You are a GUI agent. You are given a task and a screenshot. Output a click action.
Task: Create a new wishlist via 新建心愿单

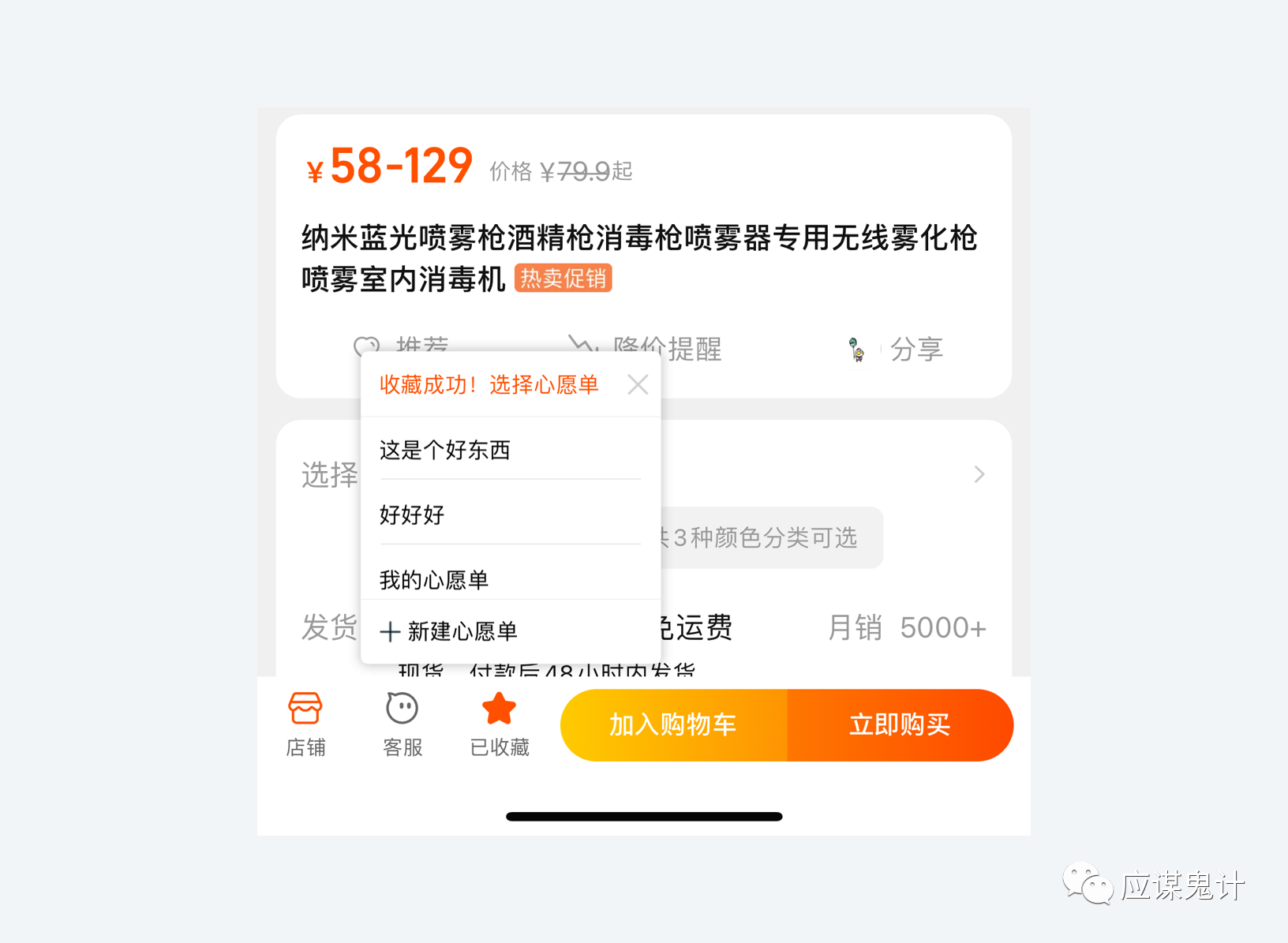(x=449, y=631)
